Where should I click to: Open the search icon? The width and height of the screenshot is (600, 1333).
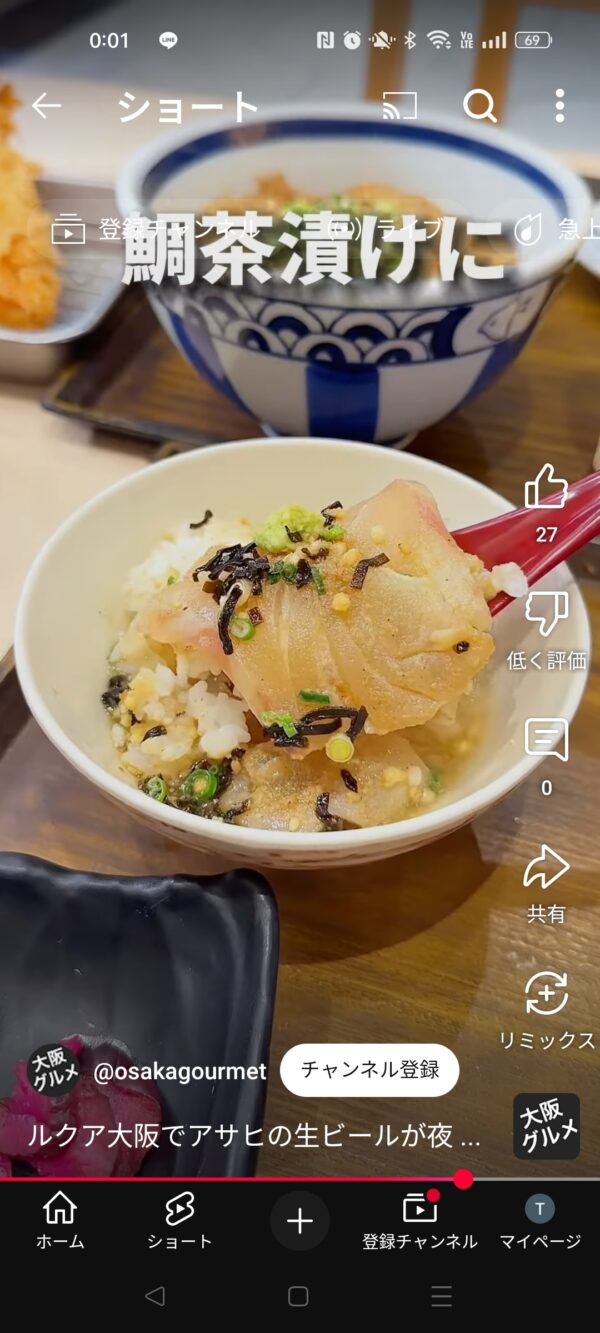pyautogui.click(x=480, y=105)
